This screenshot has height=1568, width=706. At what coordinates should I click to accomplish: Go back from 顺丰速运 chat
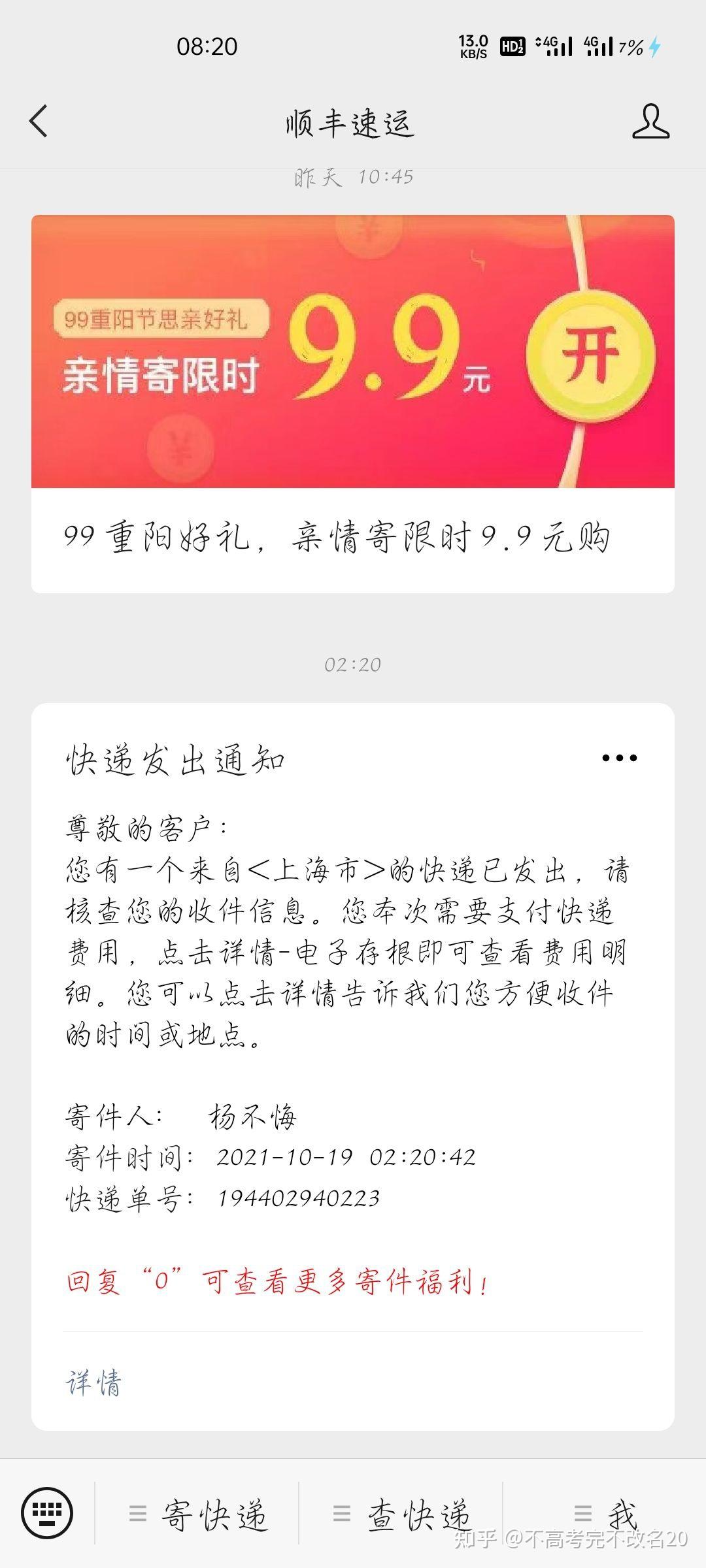(x=39, y=122)
